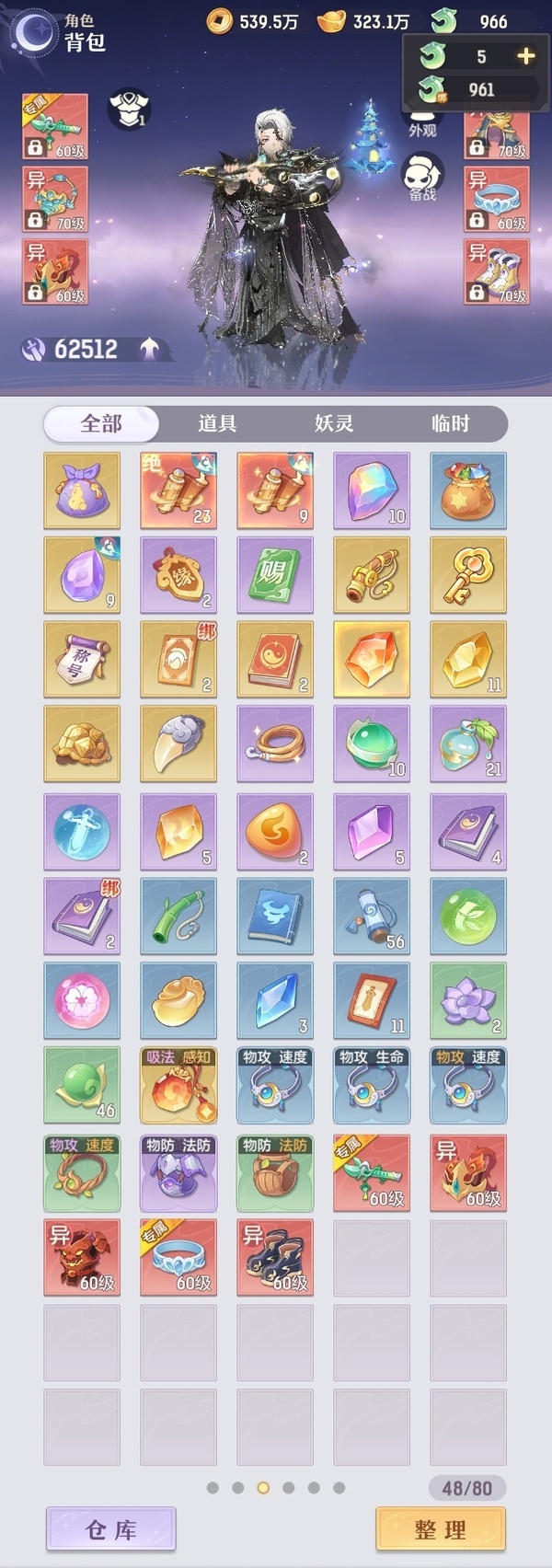
Task: Switch to the 道具 tab
Action: (217, 423)
